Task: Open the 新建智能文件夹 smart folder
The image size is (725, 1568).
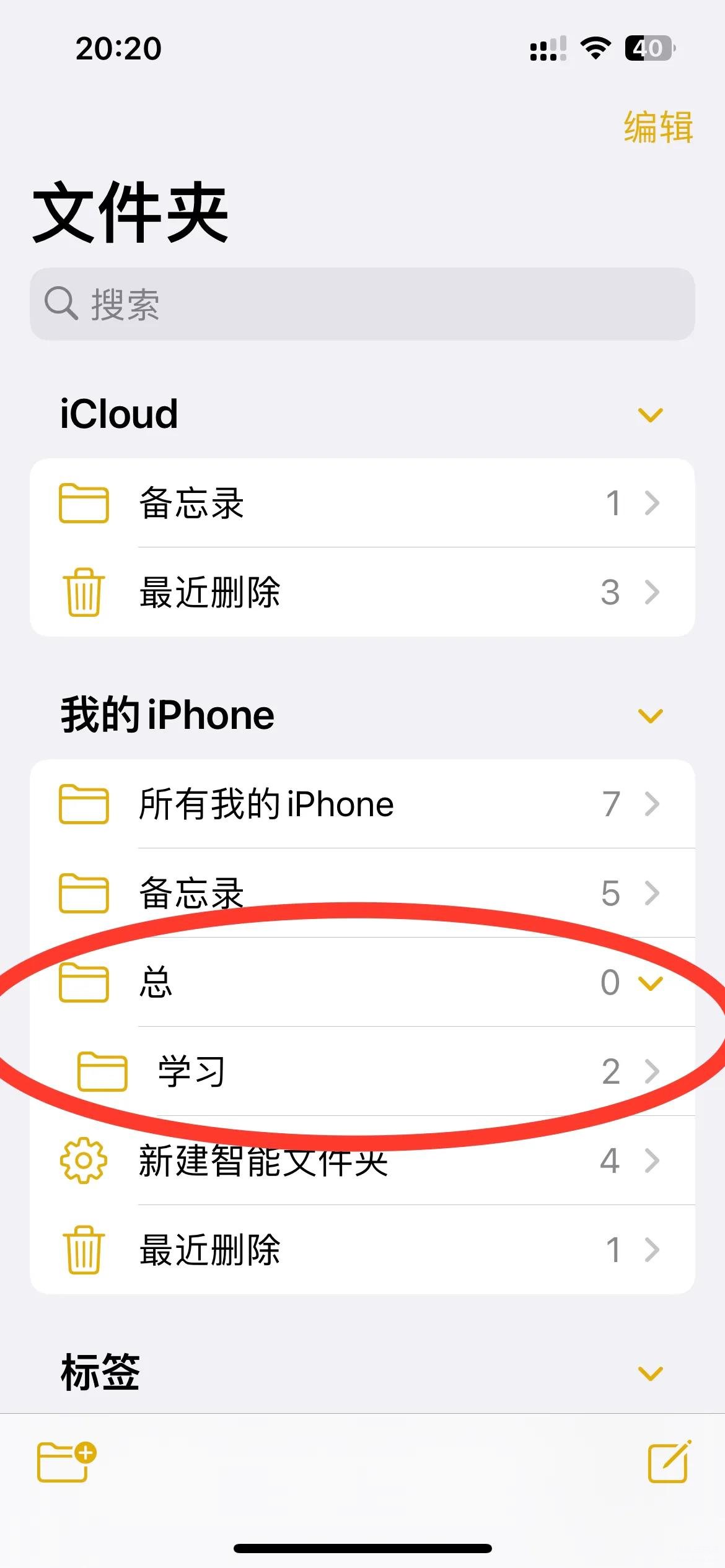Action: (x=362, y=1161)
